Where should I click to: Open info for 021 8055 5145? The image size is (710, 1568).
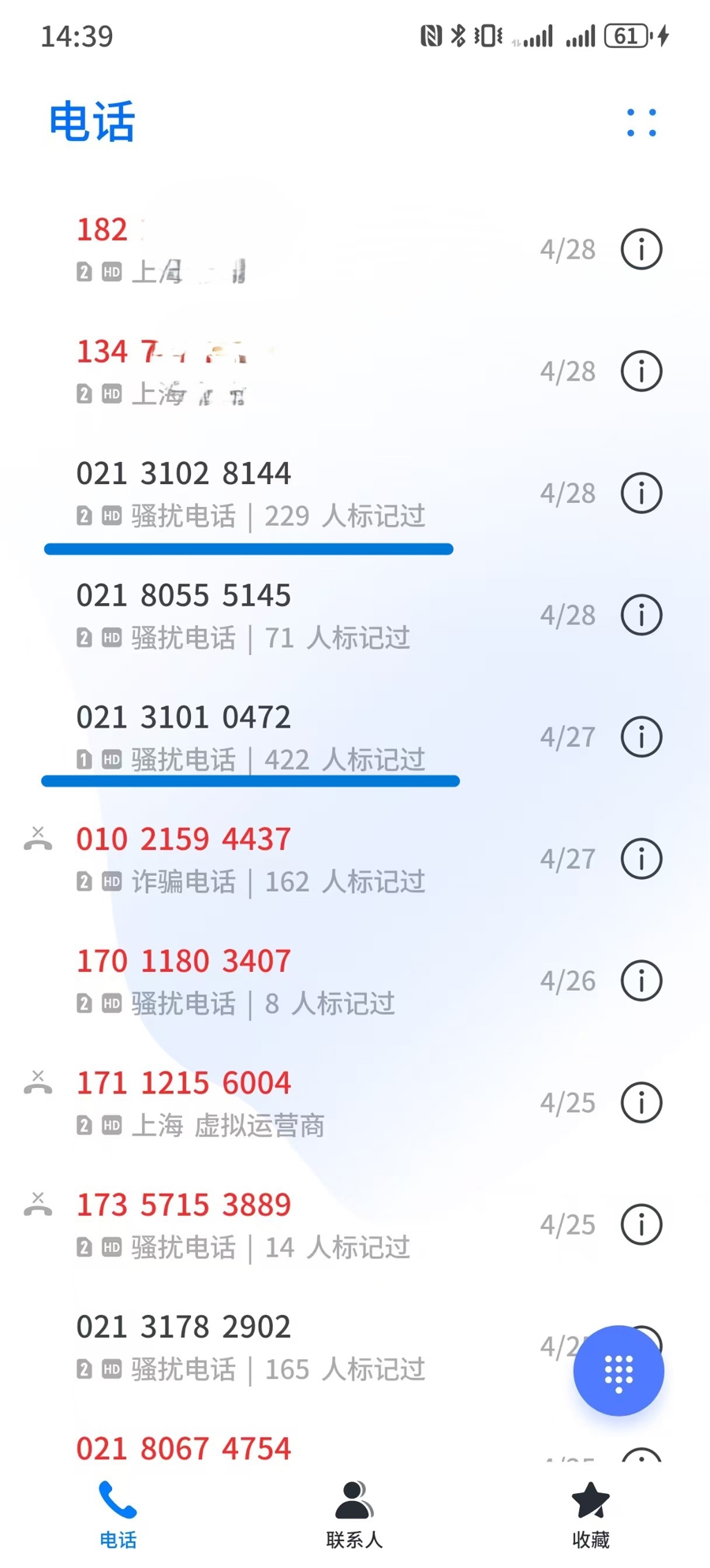click(x=641, y=616)
